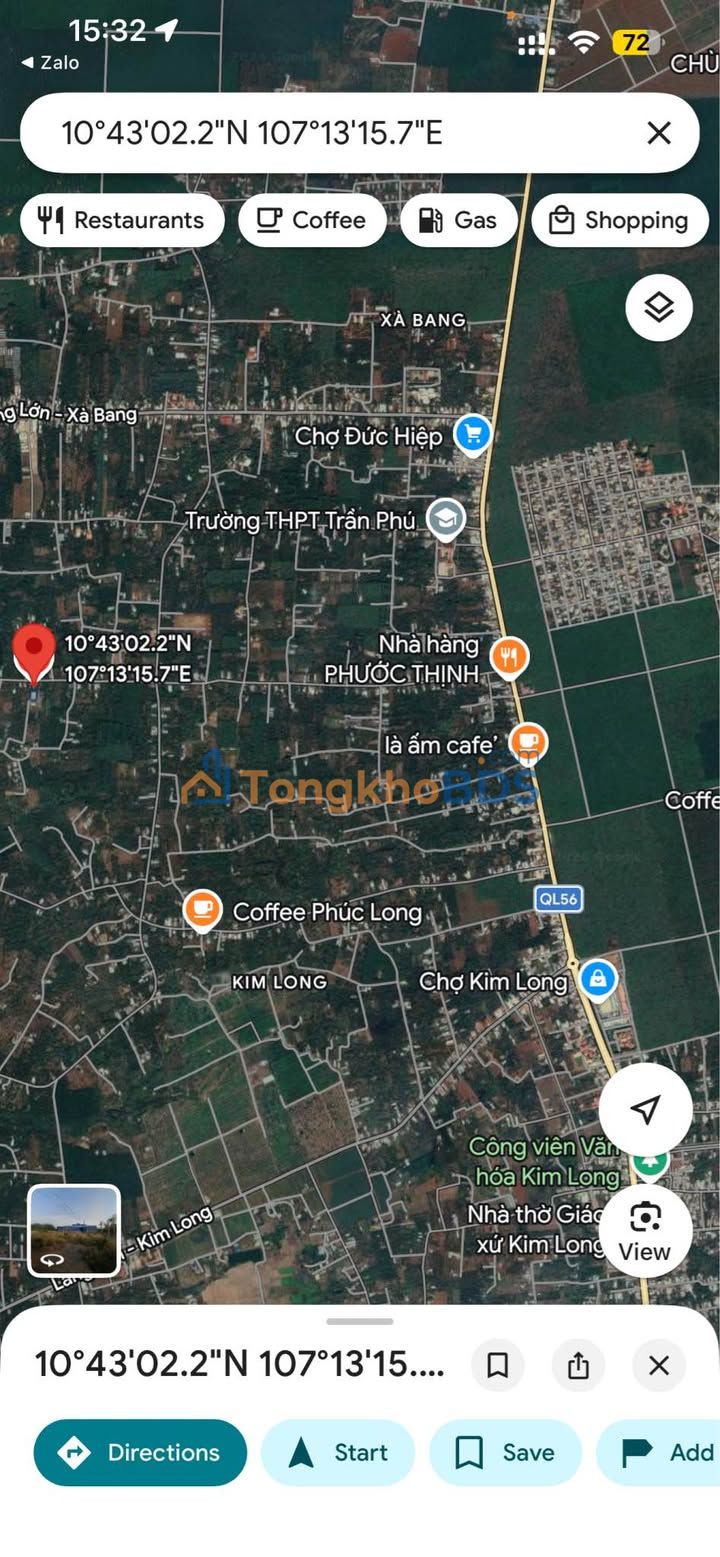Open Coffee Phúc Long place marker
The height and width of the screenshot is (1557, 720).
coord(203,910)
